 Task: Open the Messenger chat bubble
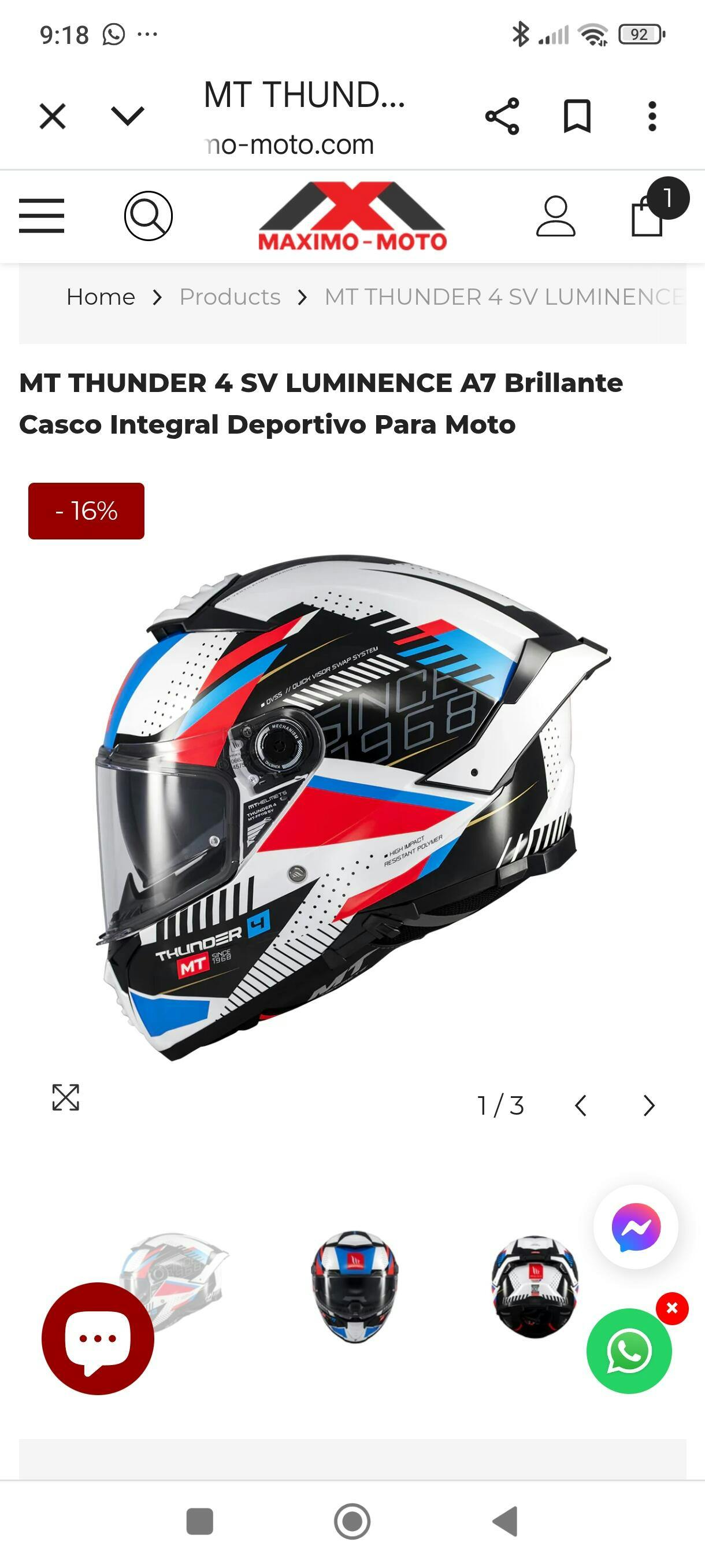636,1227
